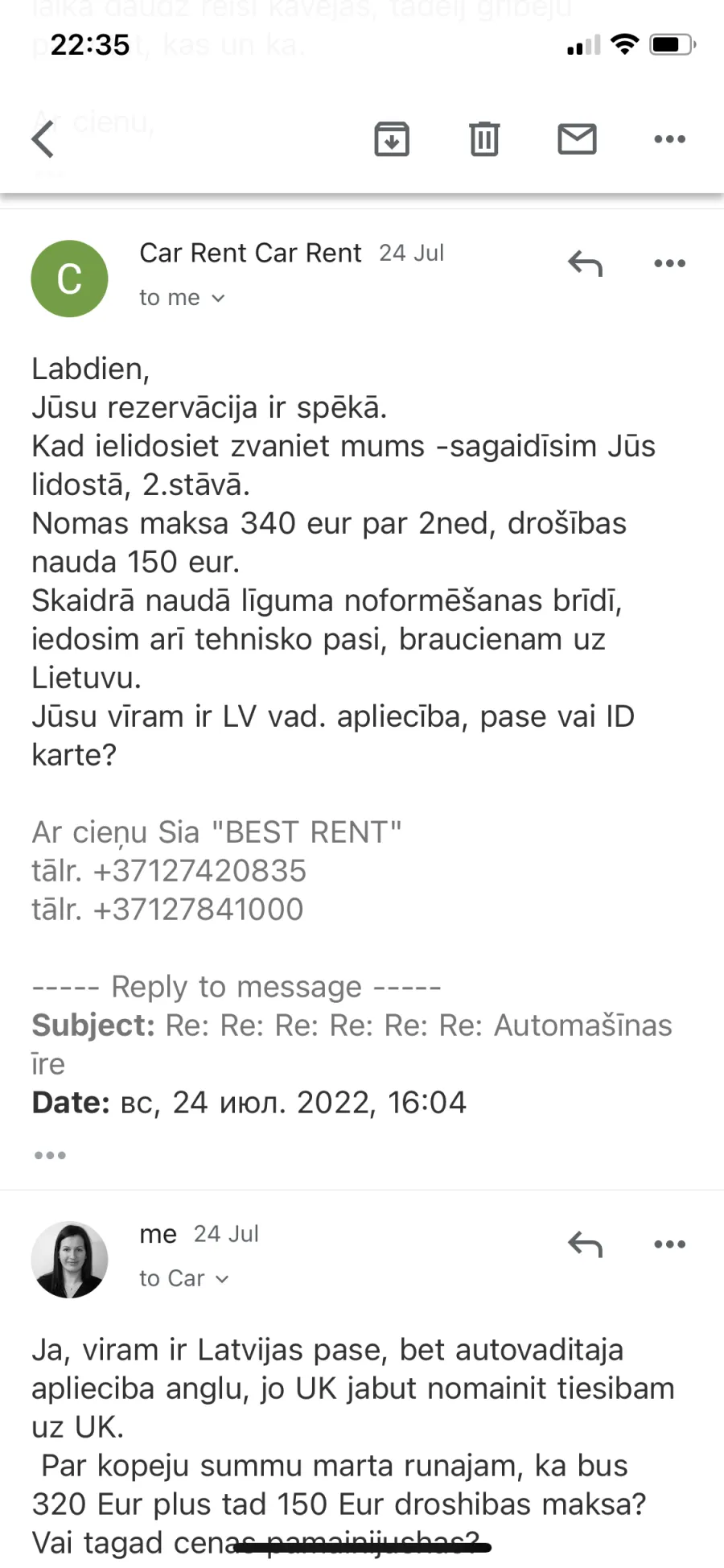Expand the "to Car" recipient details
This screenshot has width=724, height=1568.
point(184,1279)
